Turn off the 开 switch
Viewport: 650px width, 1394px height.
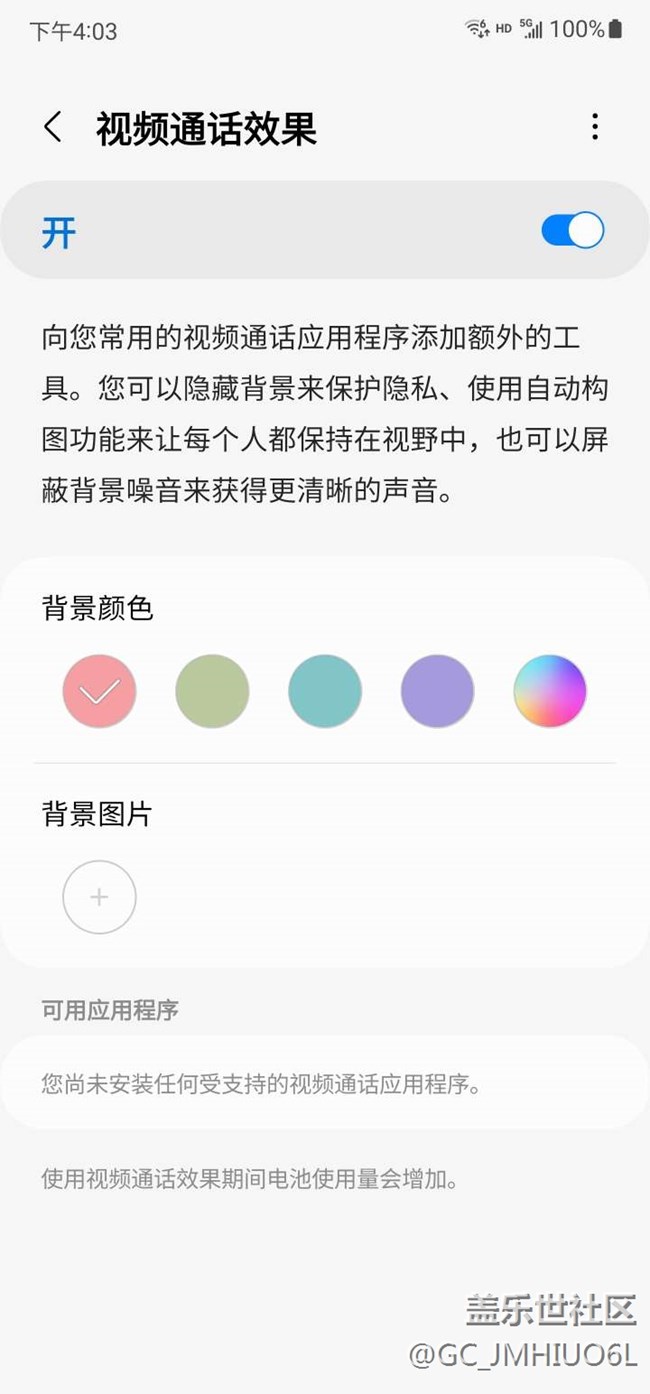click(573, 230)
